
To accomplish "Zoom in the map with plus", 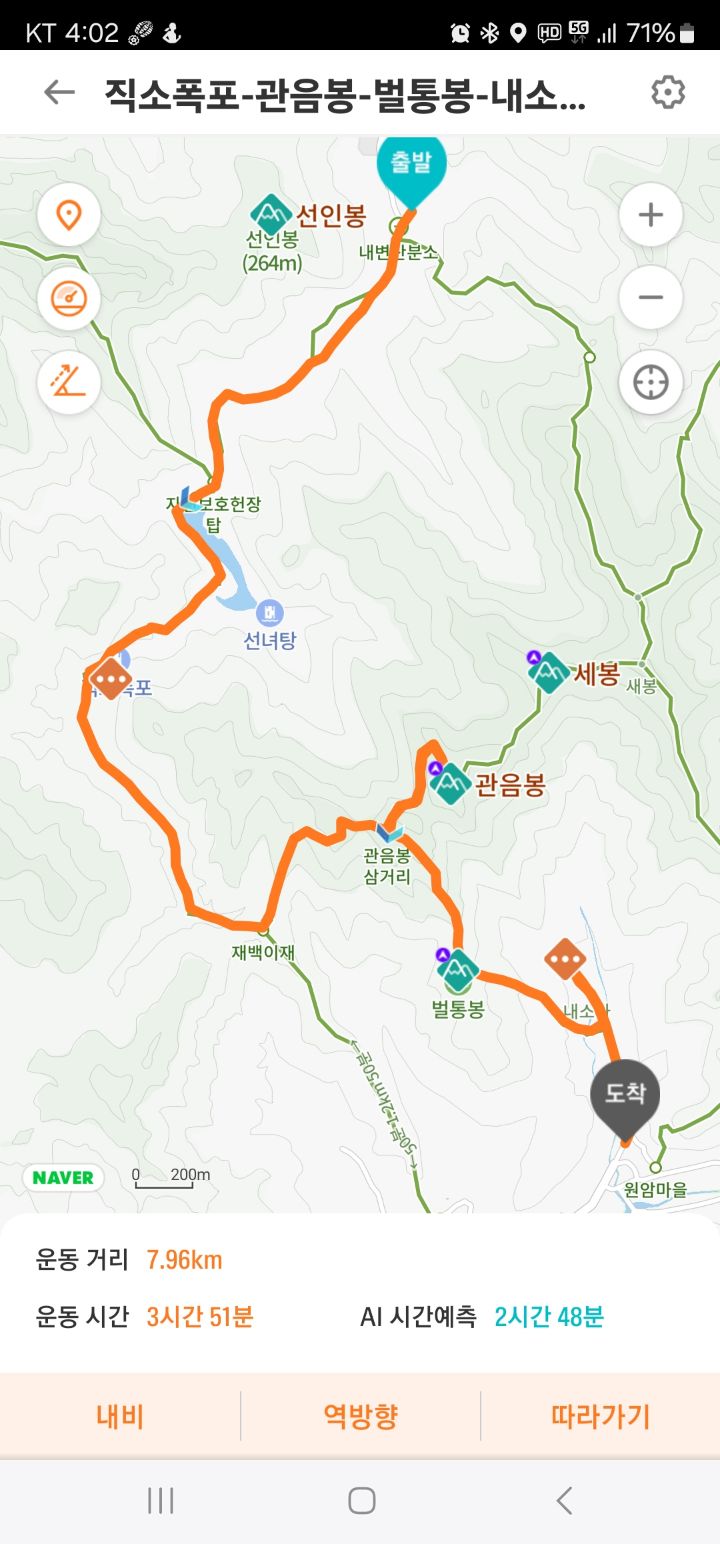I will tap(651, 215).
